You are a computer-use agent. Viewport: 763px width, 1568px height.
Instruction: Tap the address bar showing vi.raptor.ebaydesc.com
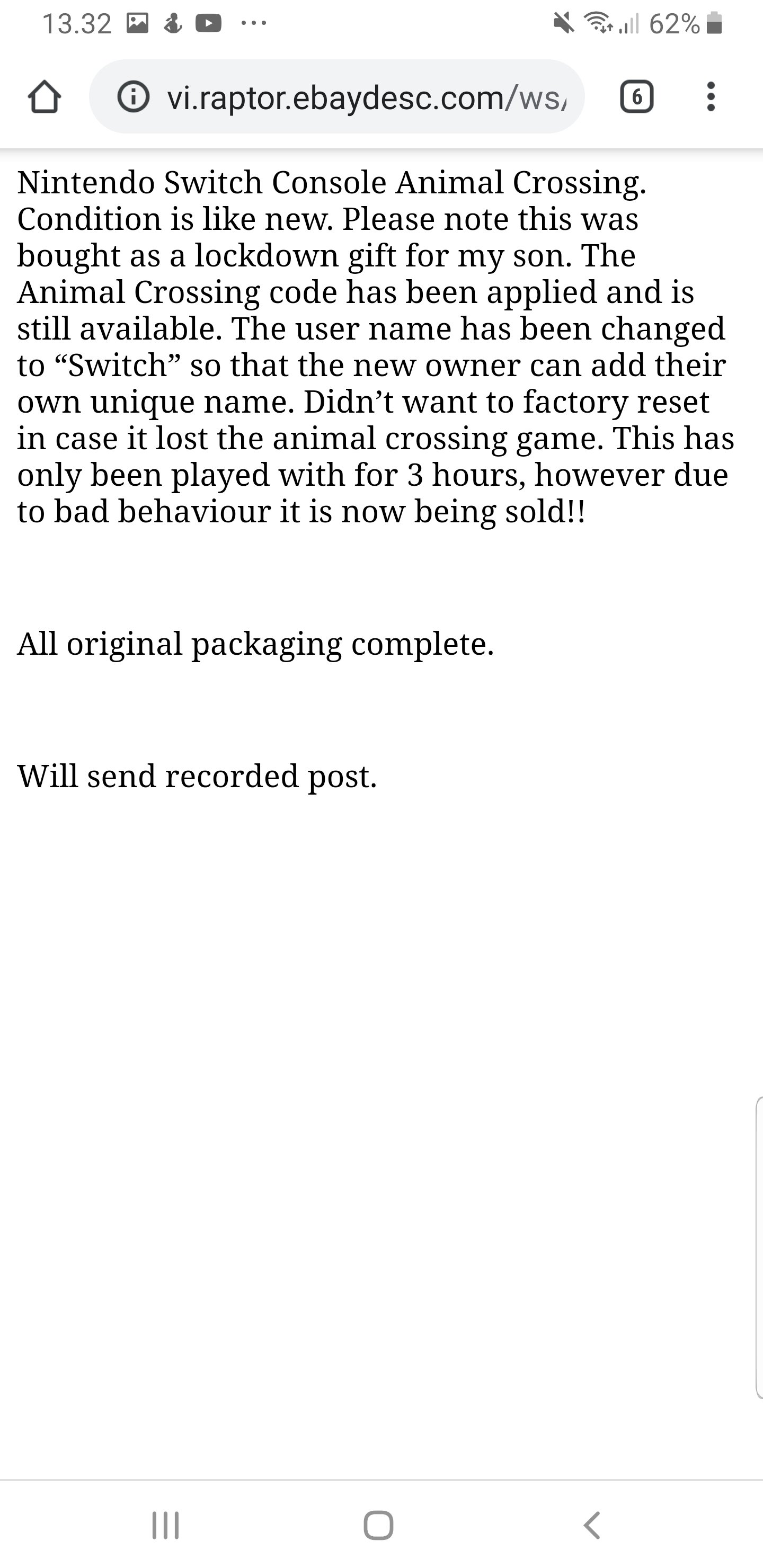point(366,97)
